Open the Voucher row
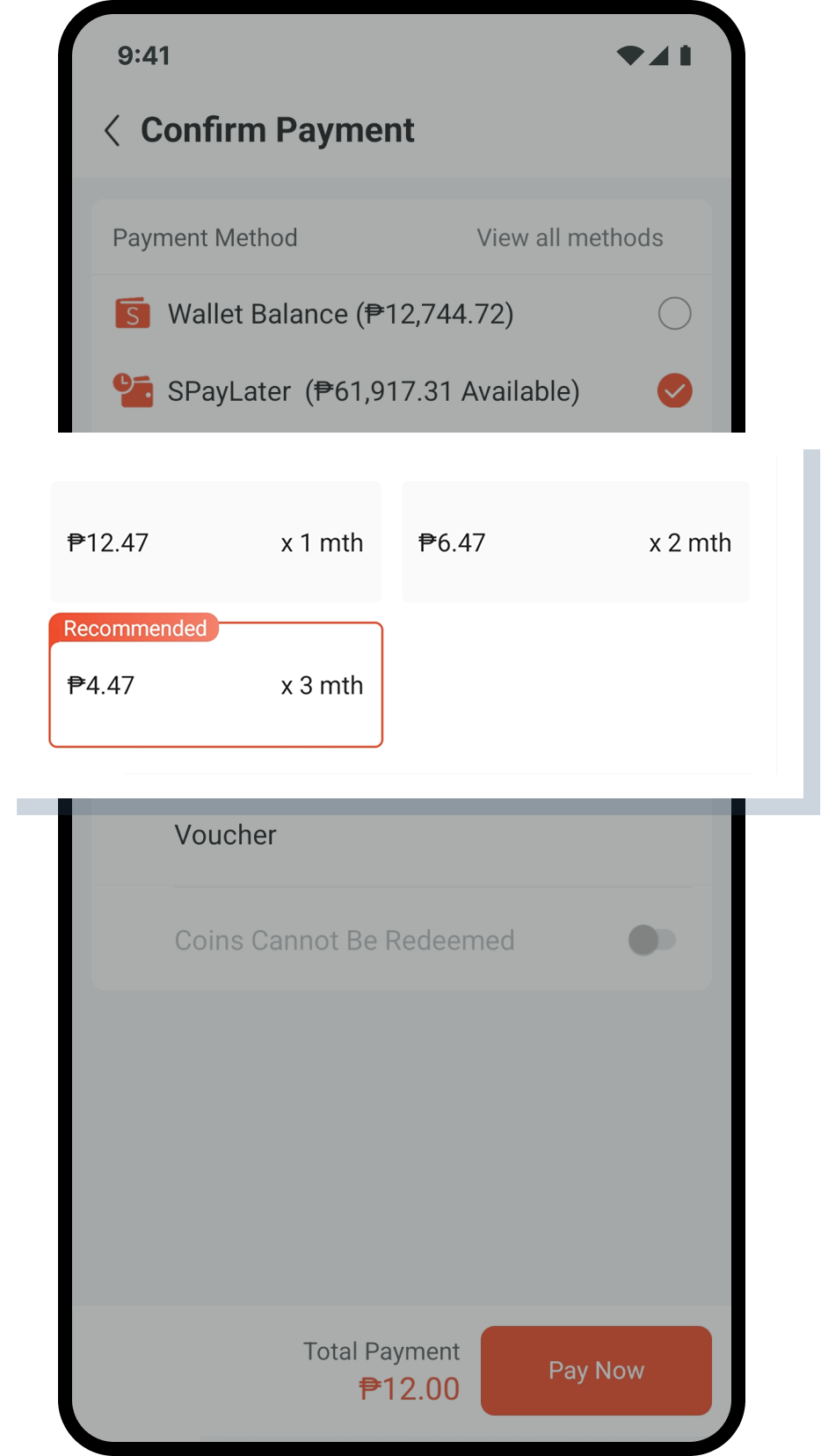The width and height of the screenshot is (821, 1456). coord(401,834)
